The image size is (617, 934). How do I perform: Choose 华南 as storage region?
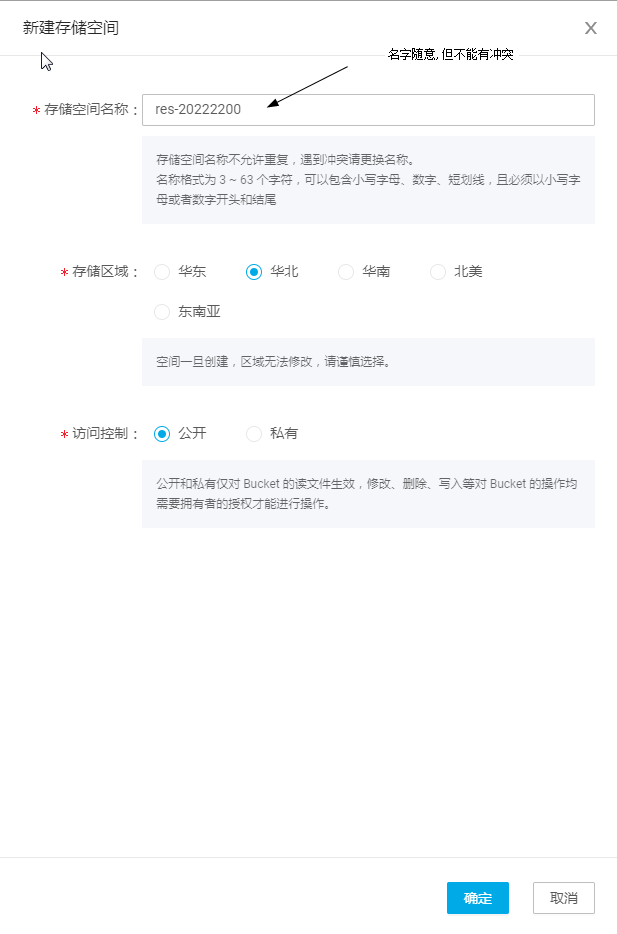346,272
